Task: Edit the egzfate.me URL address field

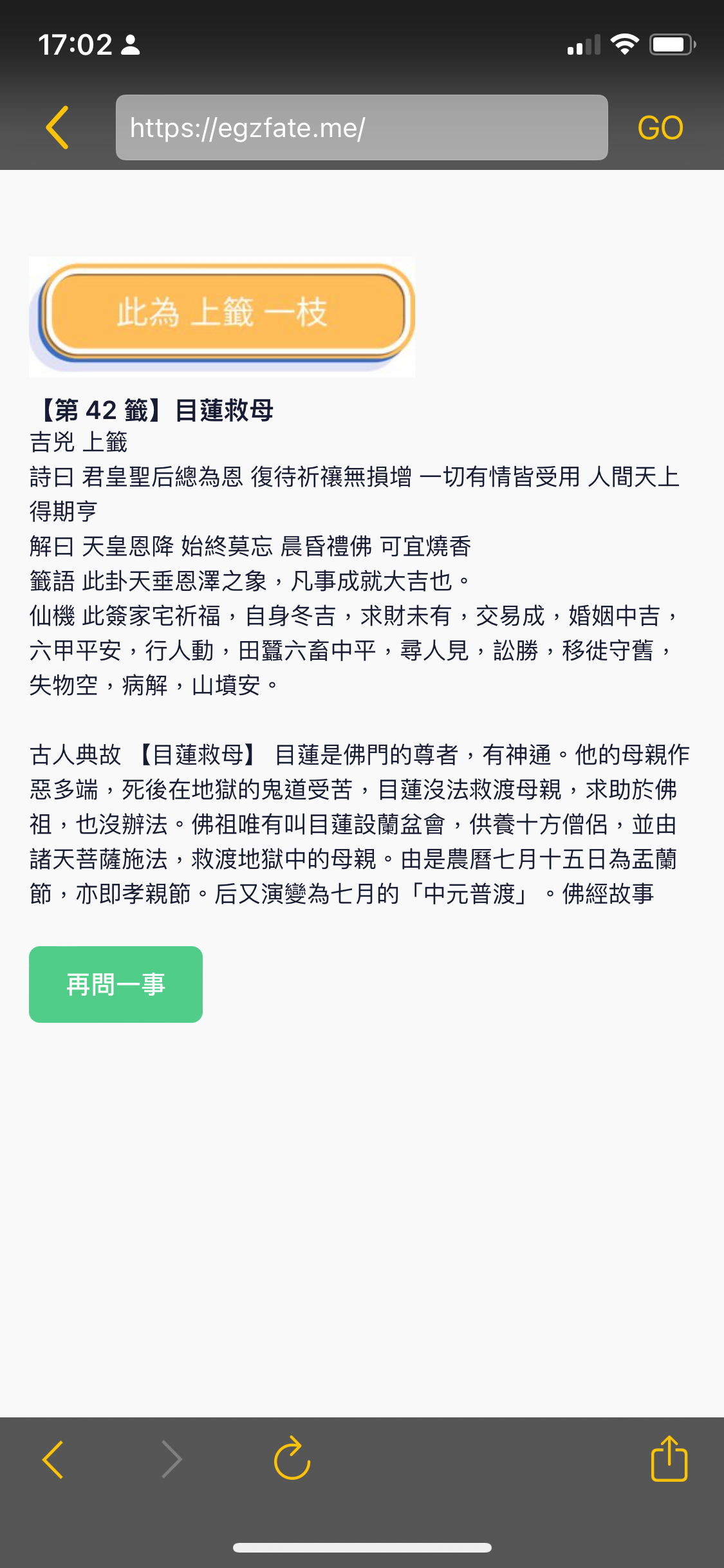Action: [x=362, y=127]
